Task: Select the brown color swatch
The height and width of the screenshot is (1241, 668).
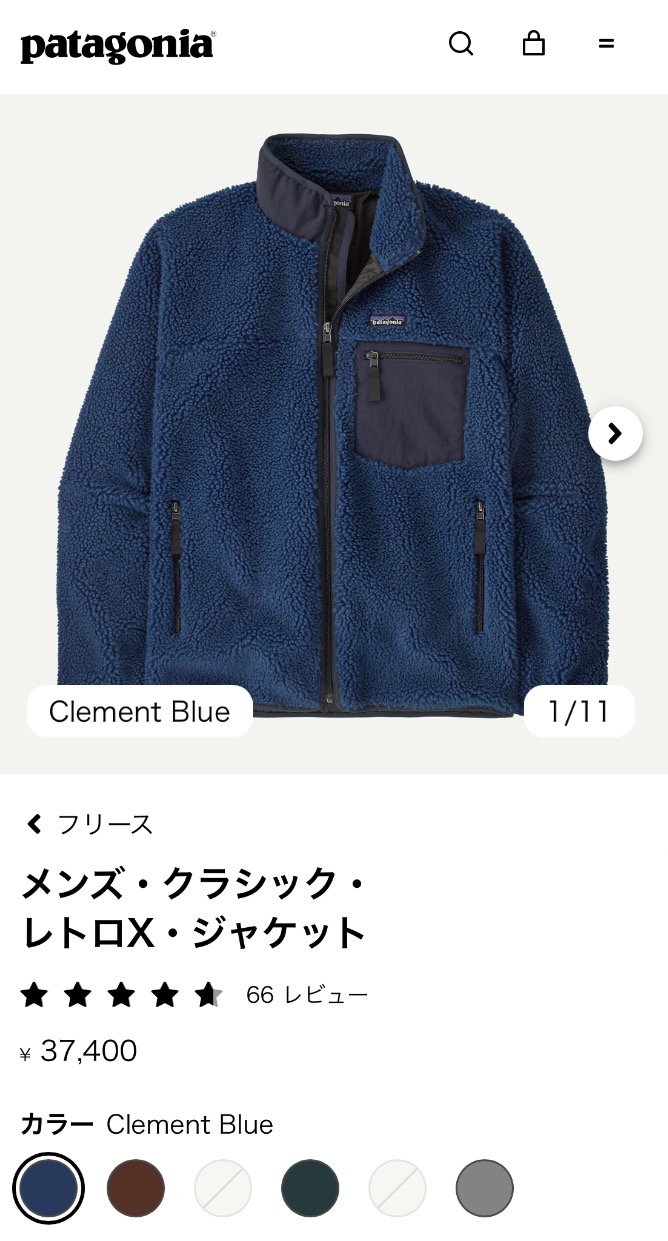Action: click(136, 1189)
